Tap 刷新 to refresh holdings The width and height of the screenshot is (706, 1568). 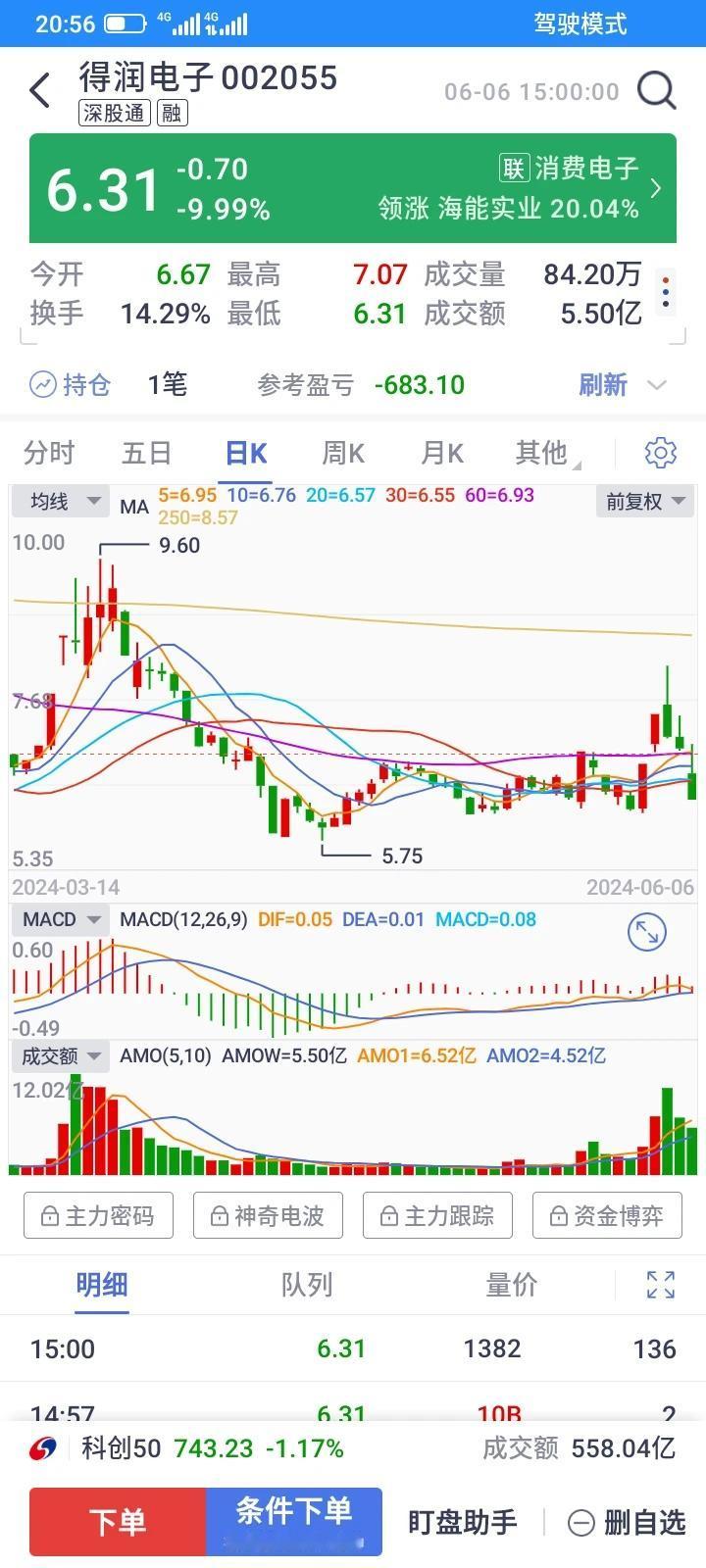pyautogui.click(x=602, y=384)
